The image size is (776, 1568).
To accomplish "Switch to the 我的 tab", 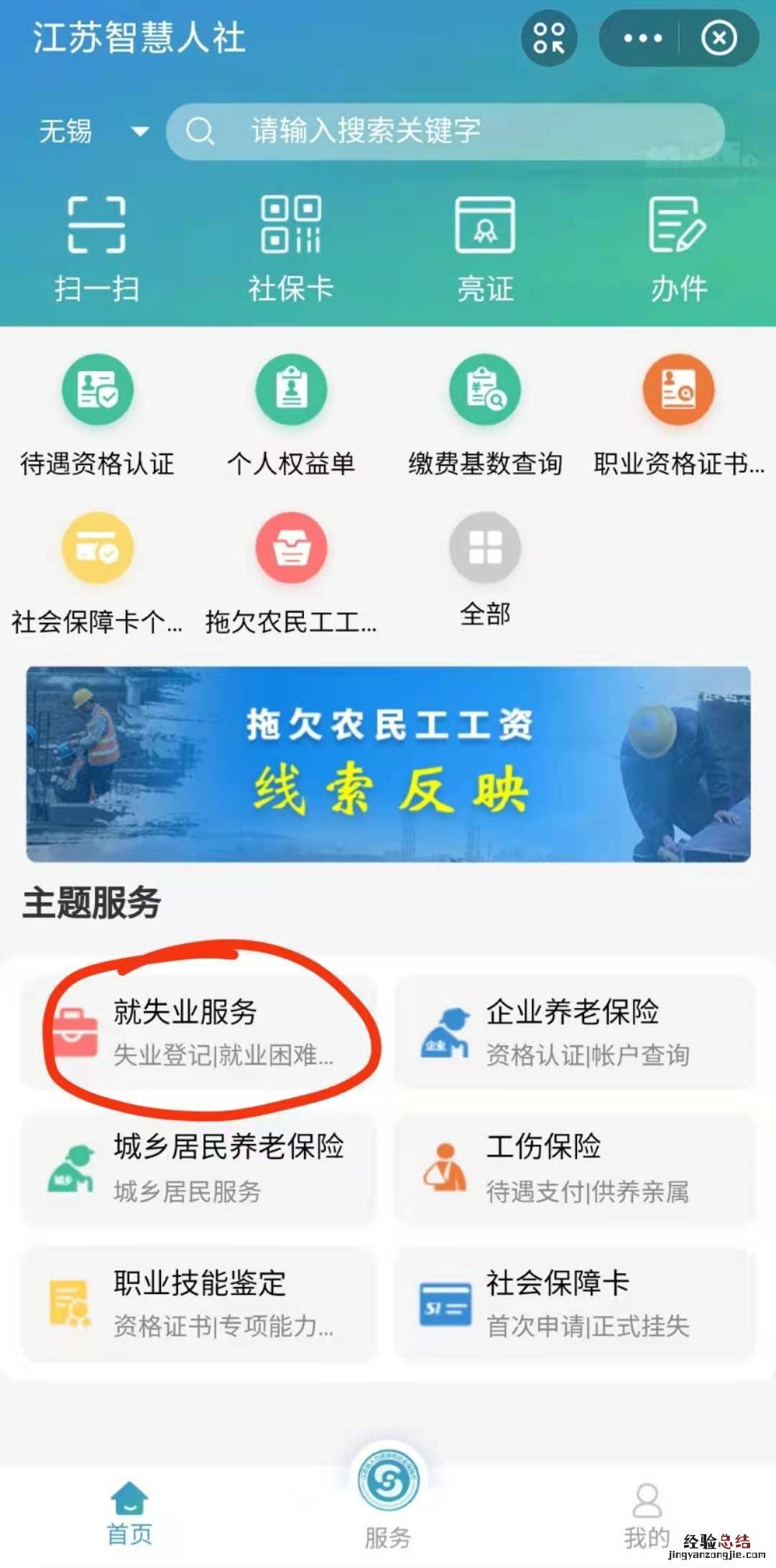I will tap(647, 1513).
